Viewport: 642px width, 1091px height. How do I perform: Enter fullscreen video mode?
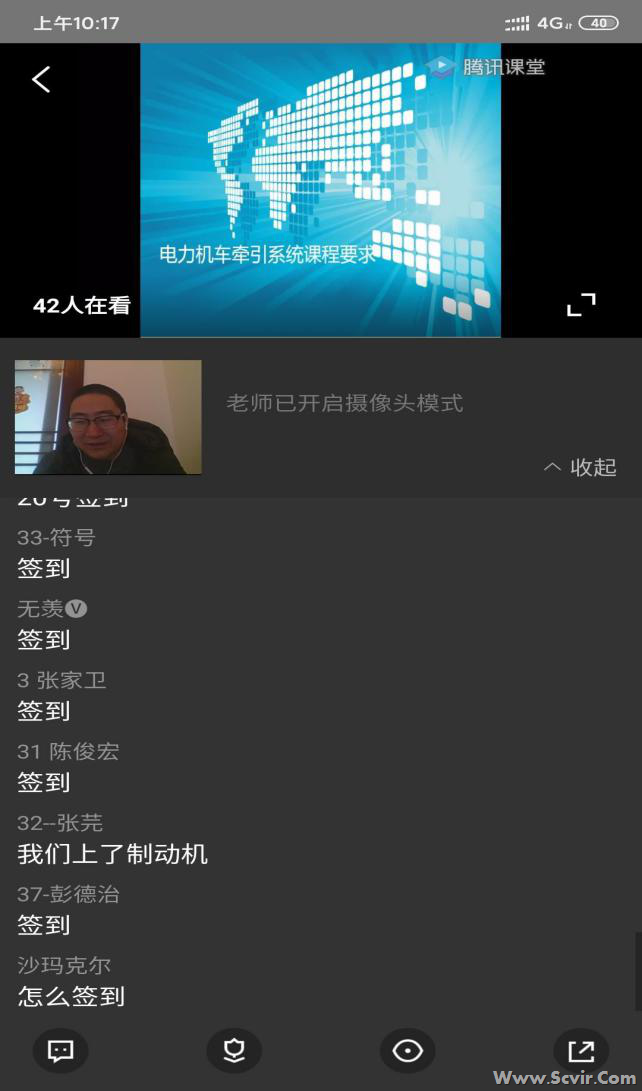pos(581,305)
